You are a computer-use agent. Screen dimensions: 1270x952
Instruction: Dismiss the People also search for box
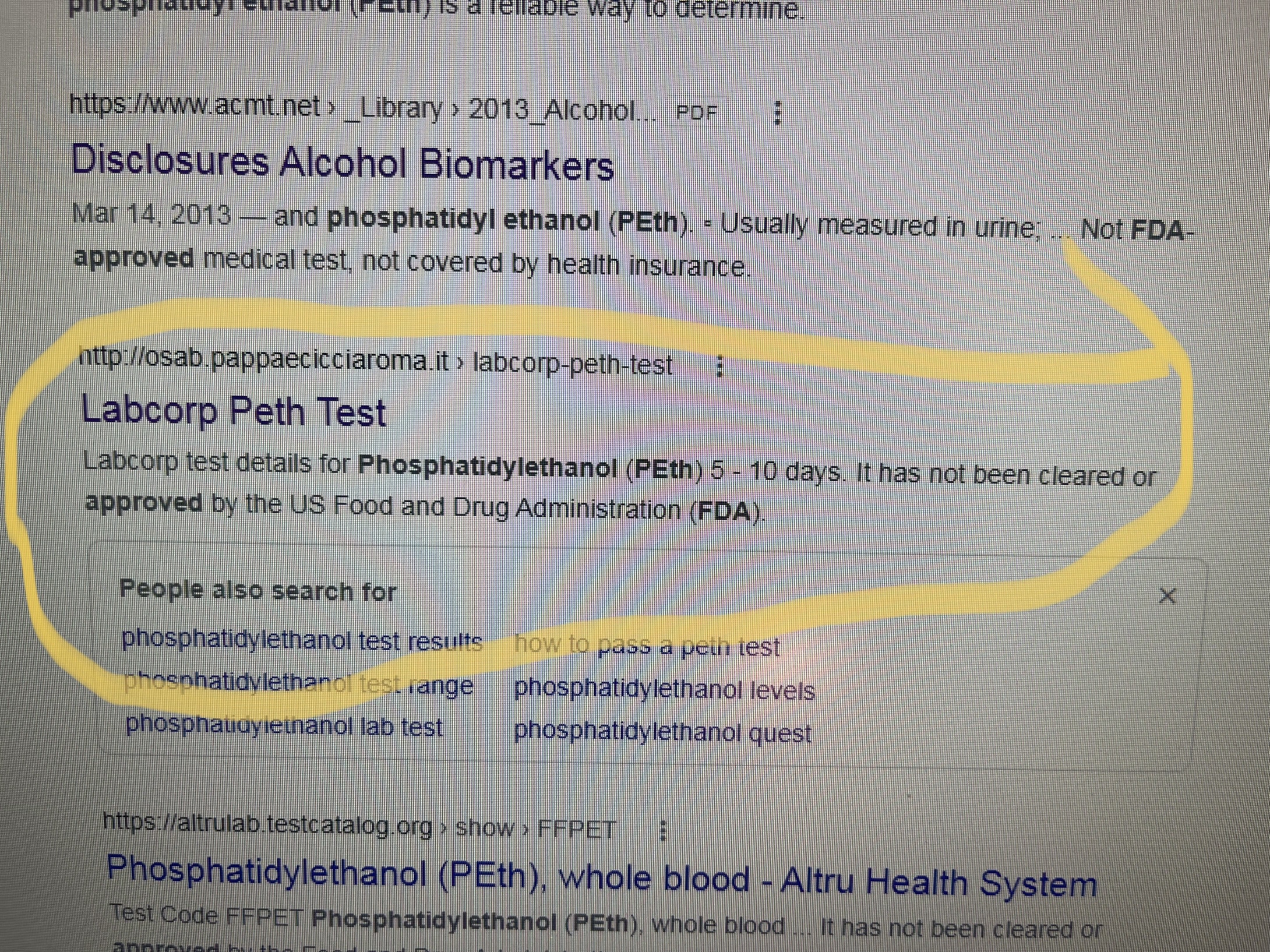point(1167,596)
